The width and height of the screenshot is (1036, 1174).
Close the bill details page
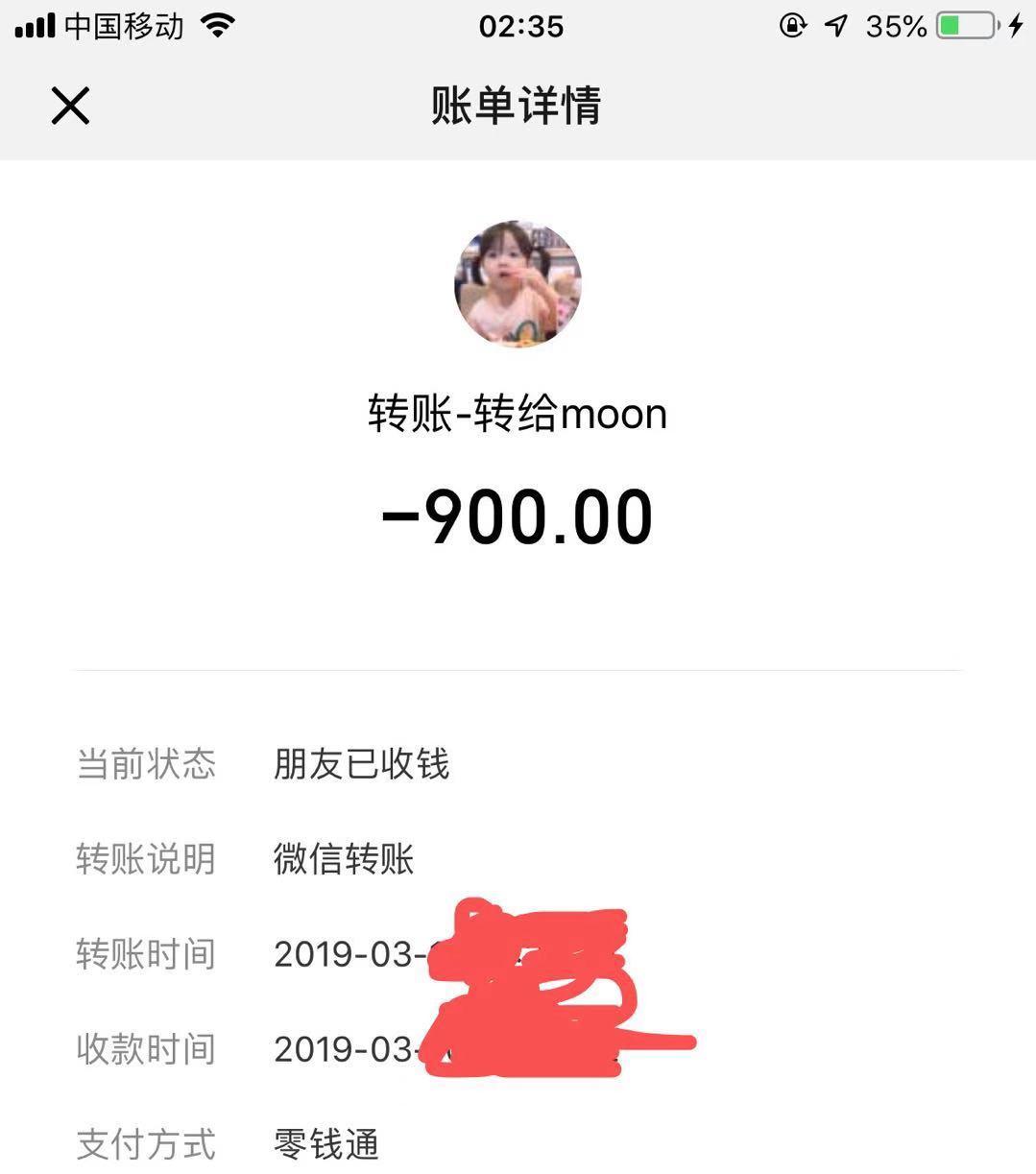click(x=70, y=106)
